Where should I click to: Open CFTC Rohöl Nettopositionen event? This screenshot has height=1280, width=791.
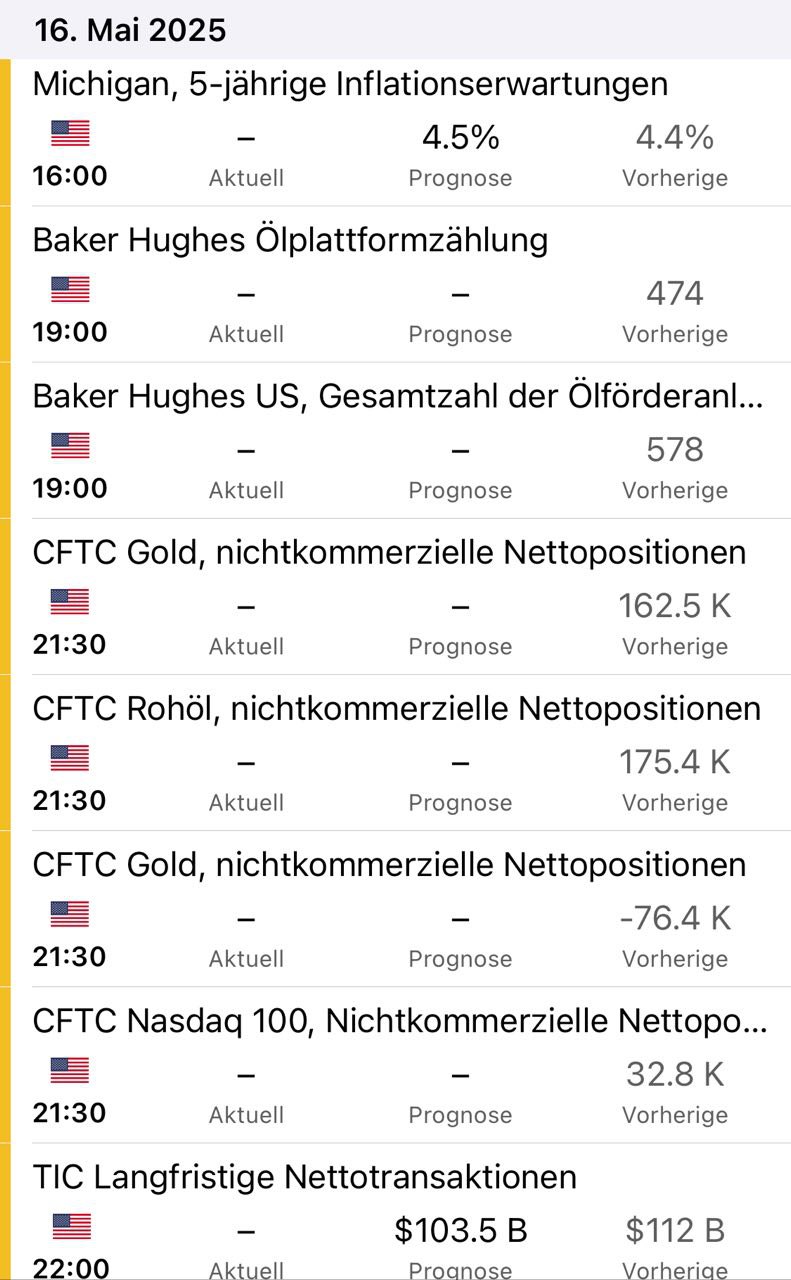tap(396, 708)
